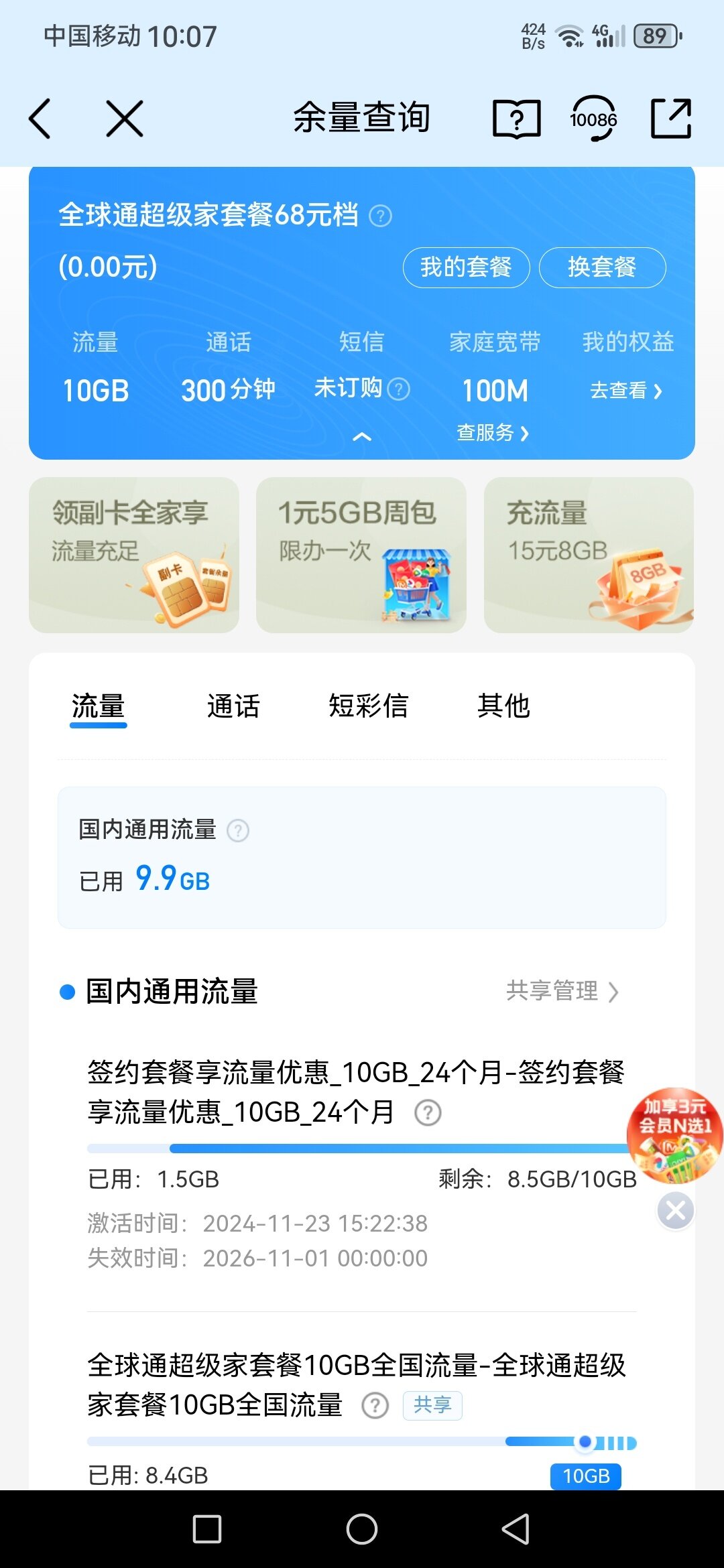Contact 10086 customer service
This screenshot has width=724, height=1568.
coord(593,119)
